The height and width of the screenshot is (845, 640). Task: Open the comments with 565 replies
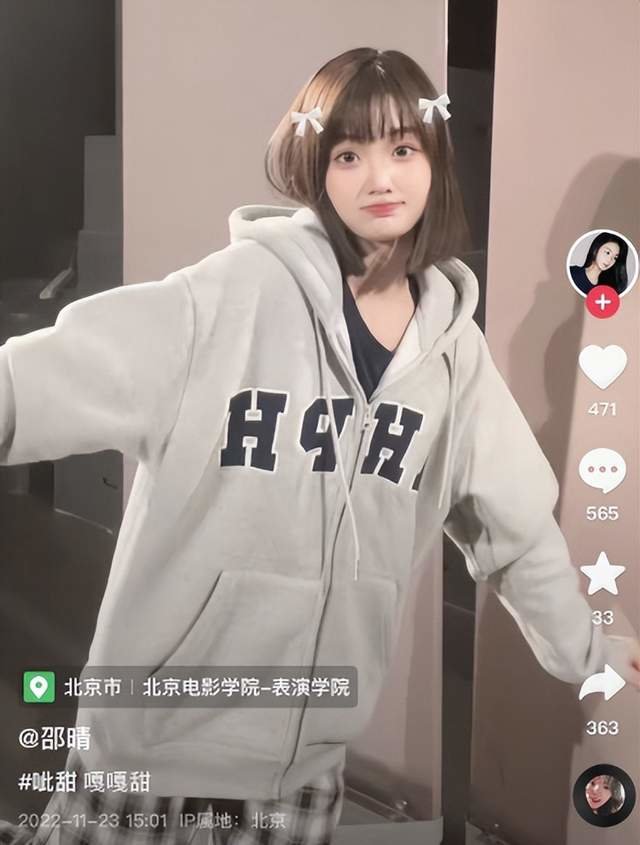coord(603,471)
